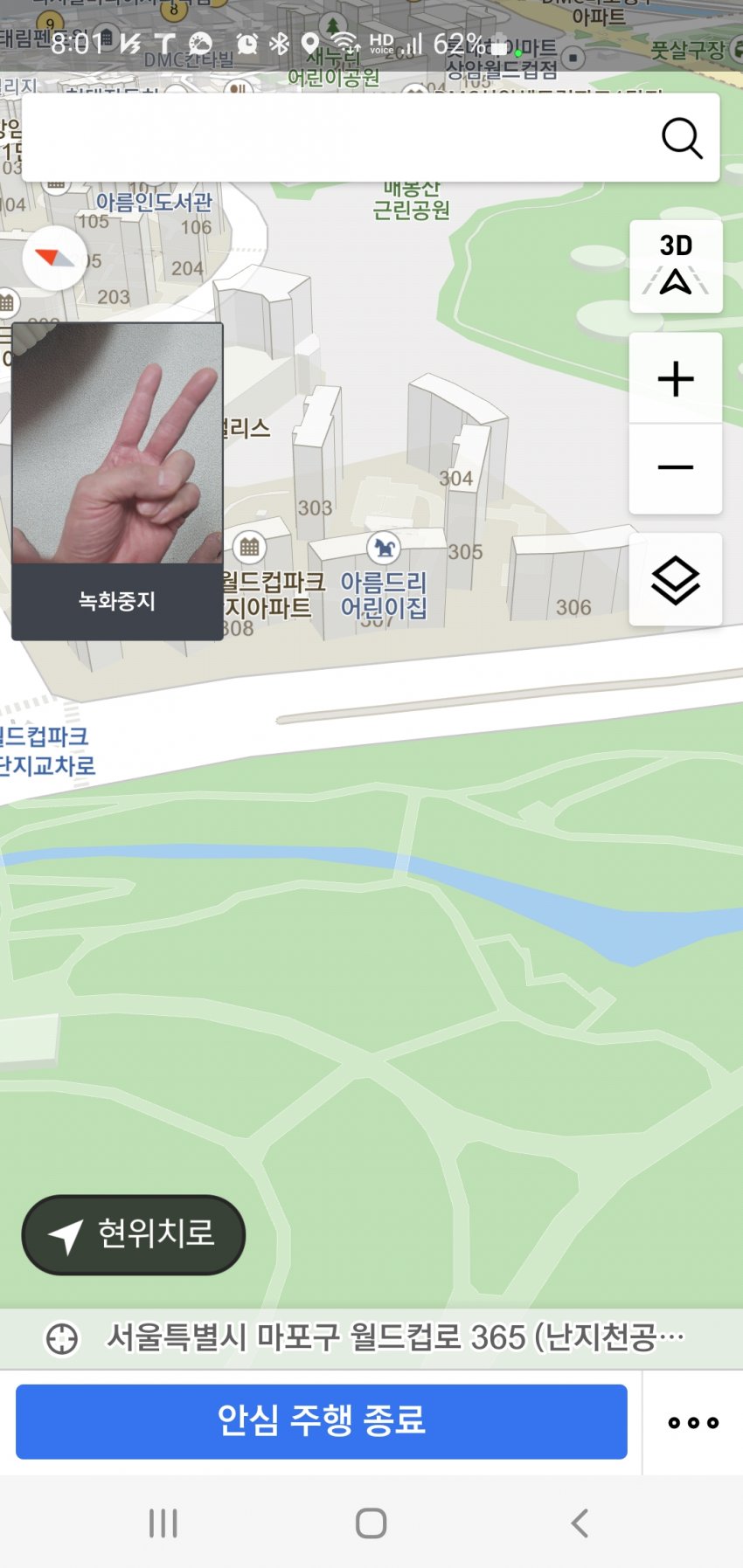
Task: Zoom in with the plus button
Action: (x=676, y=379)
